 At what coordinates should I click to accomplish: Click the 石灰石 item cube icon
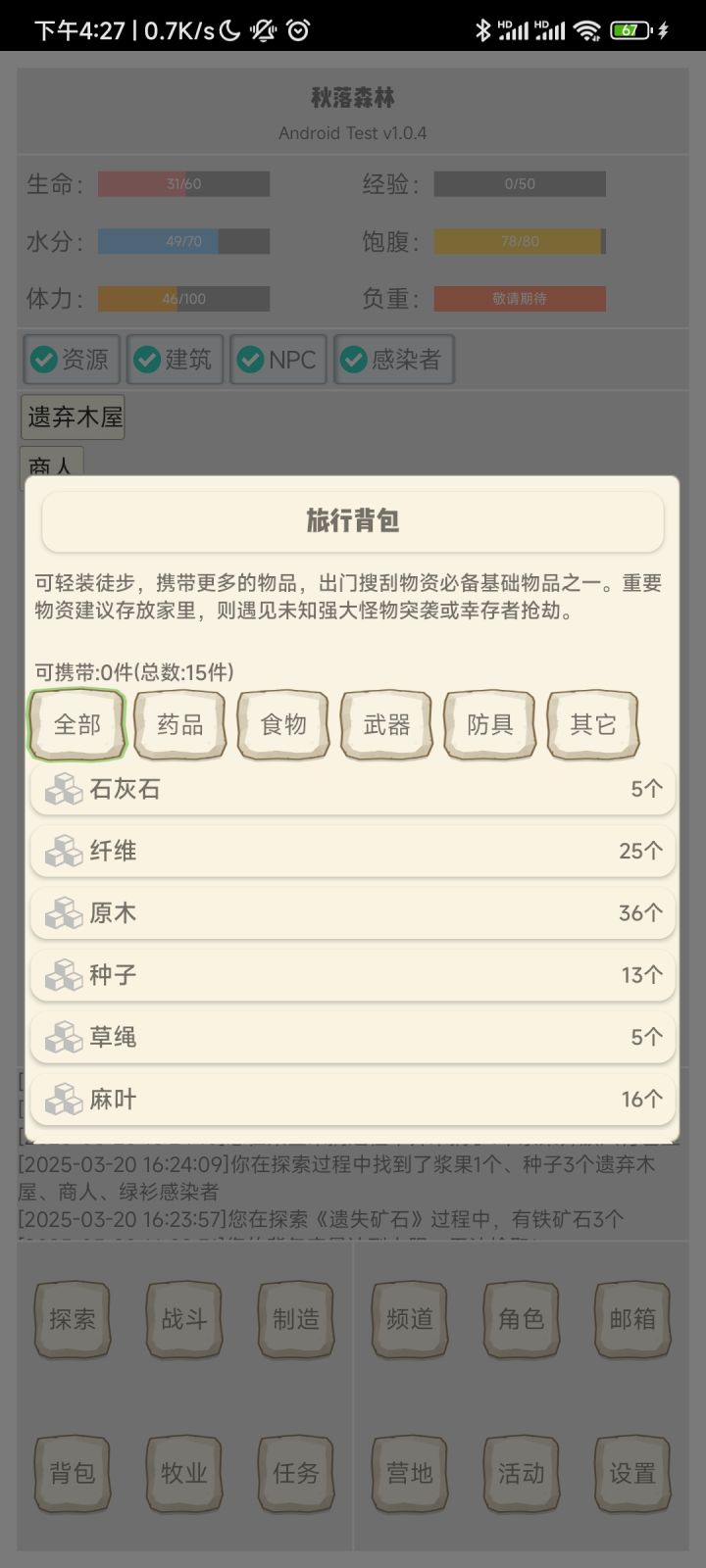point(63,788)
